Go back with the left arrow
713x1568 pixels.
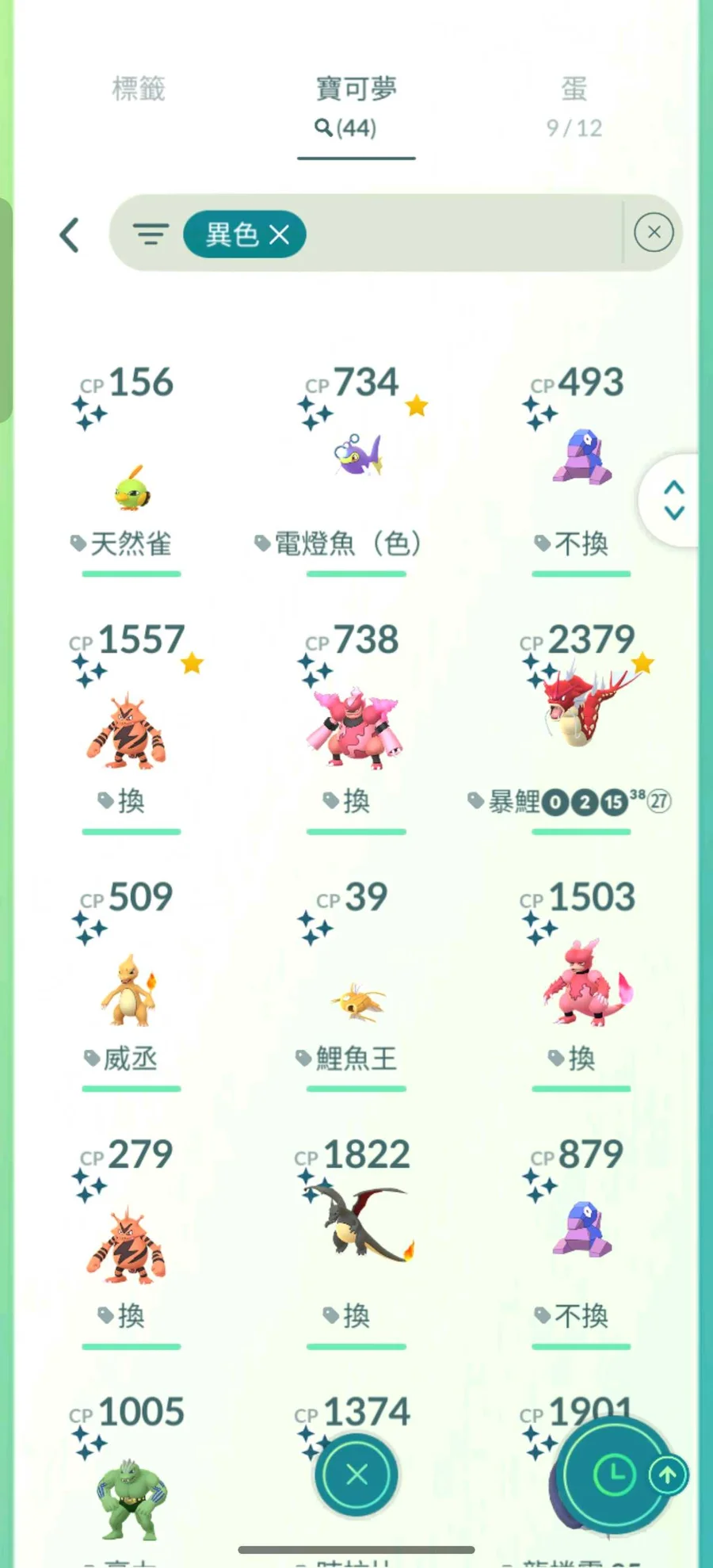(70, 235)
